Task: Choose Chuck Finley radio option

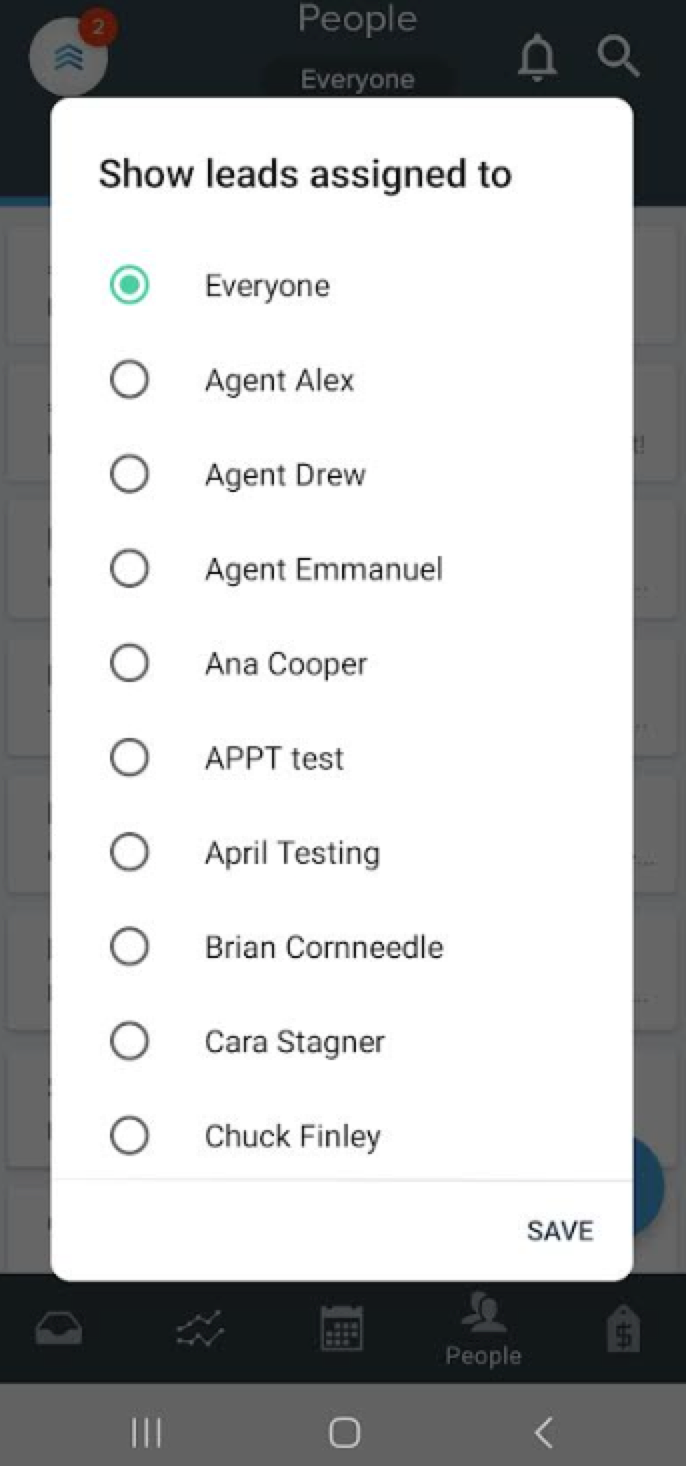Action: 129,1136
